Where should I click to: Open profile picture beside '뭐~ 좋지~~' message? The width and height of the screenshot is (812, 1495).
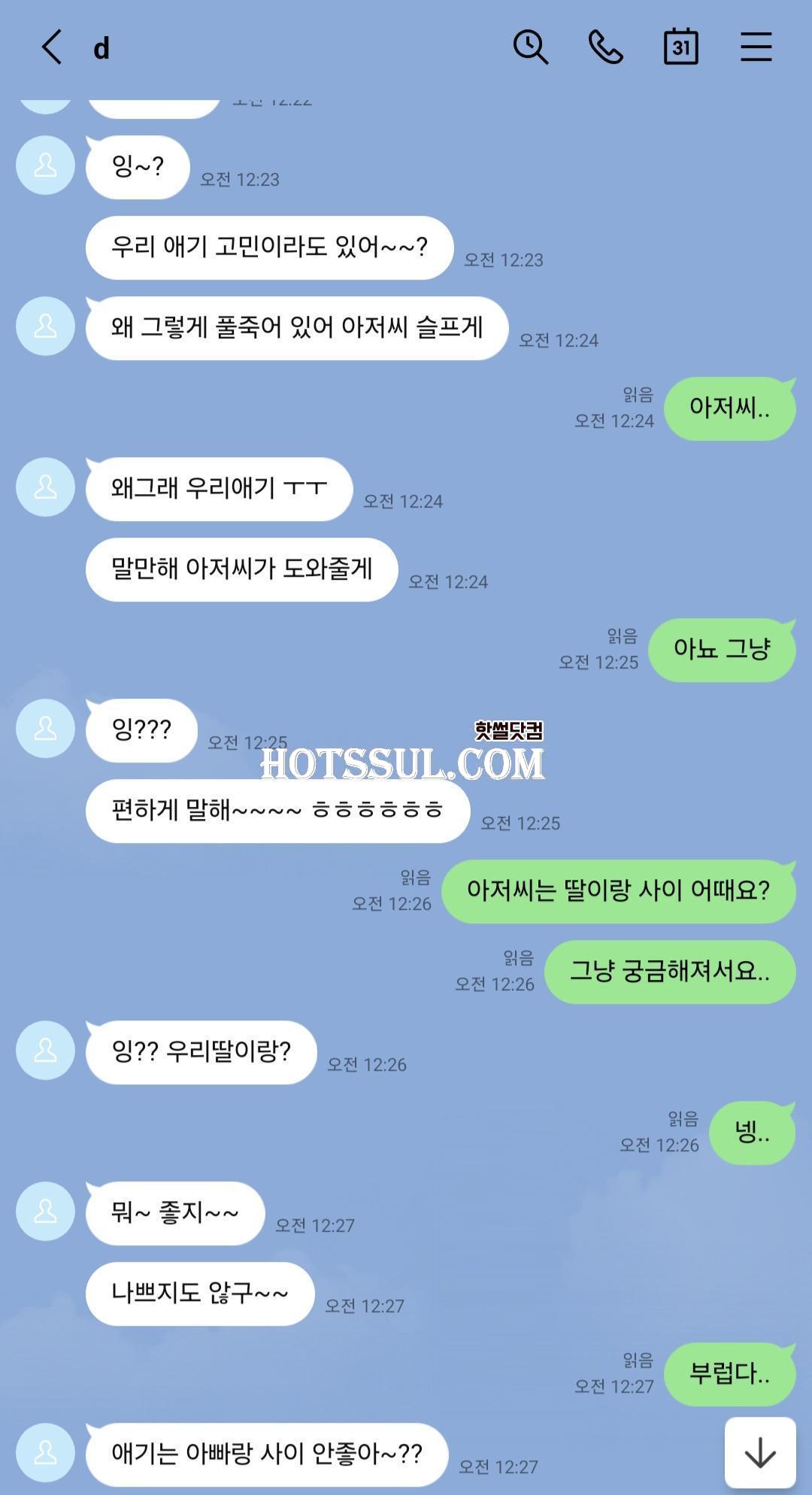[45, 1211]
